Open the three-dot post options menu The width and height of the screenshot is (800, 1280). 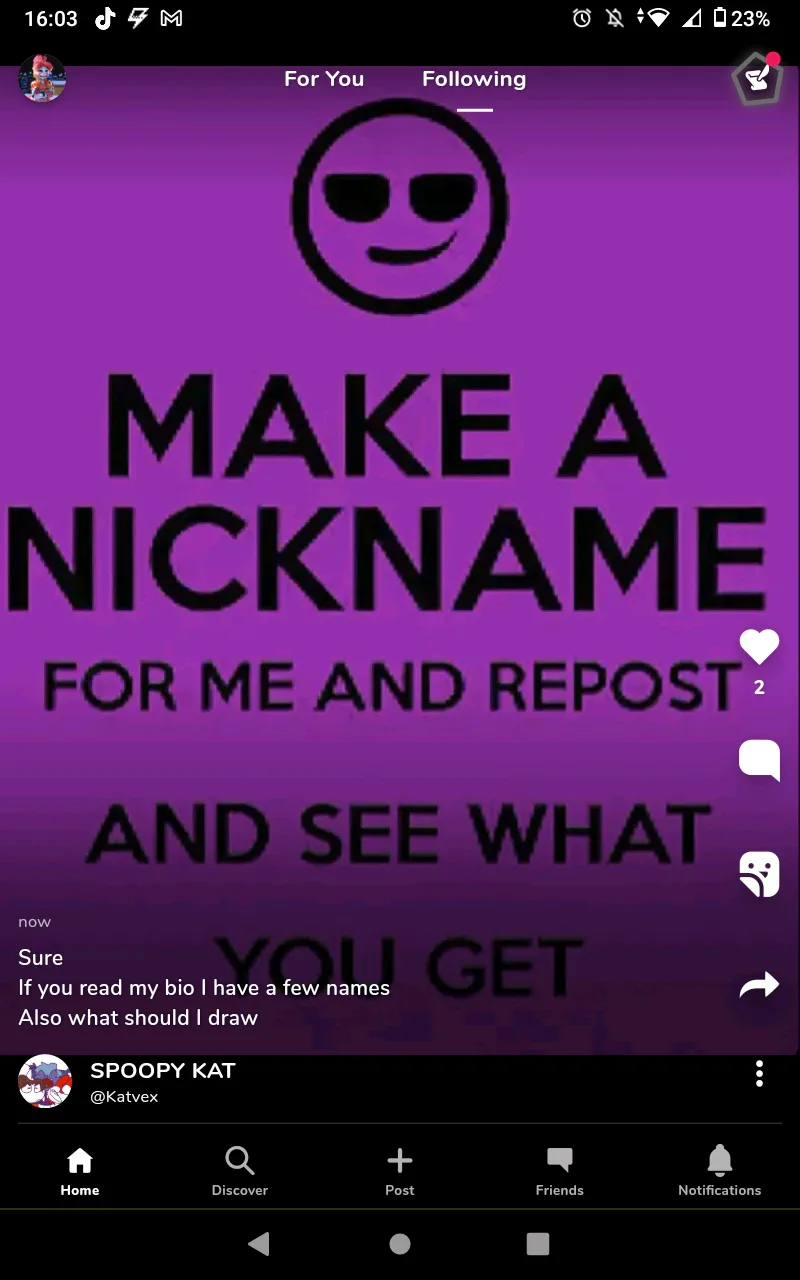point(760,1074)
